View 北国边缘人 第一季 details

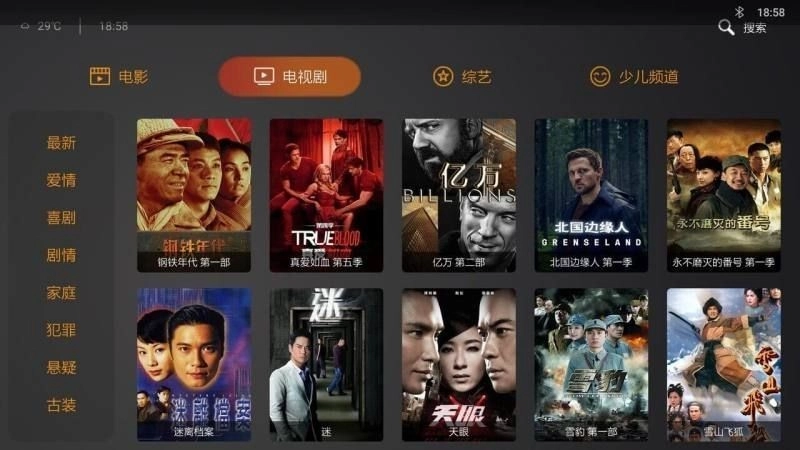[x=591, y=195]
